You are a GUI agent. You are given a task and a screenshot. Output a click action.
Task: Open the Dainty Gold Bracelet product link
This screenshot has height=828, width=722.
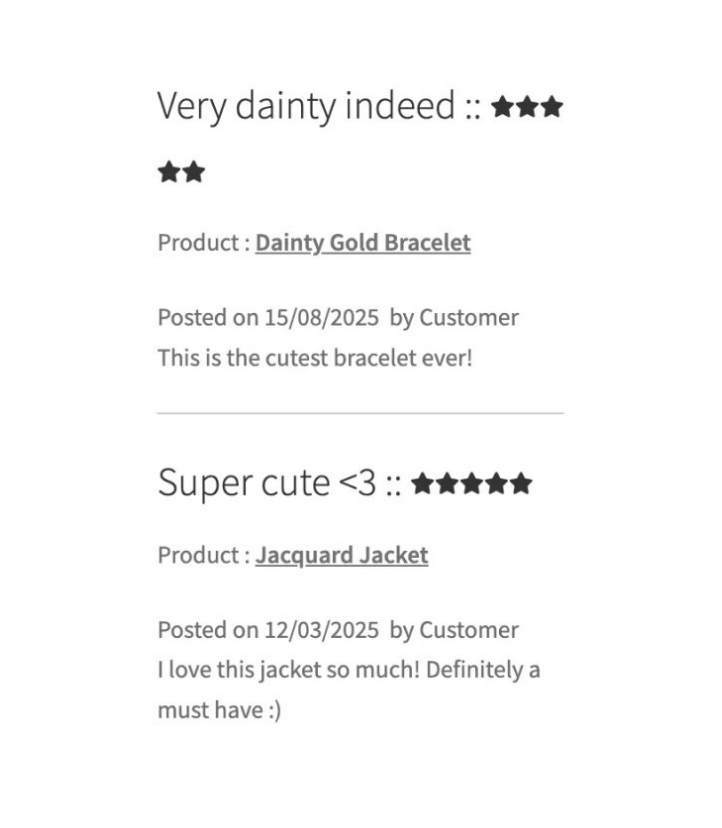point(362,243)
